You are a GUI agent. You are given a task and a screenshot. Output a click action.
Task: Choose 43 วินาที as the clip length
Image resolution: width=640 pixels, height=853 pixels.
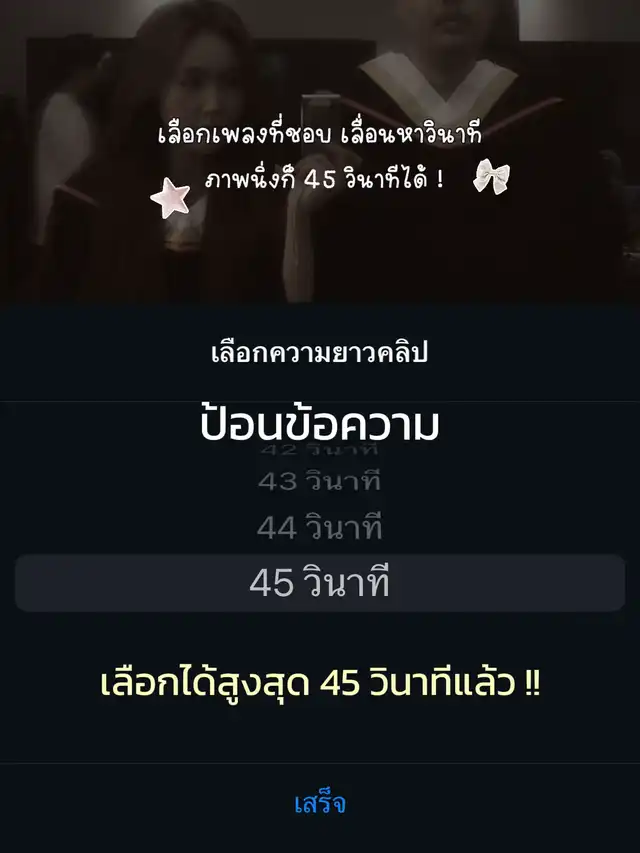(x=319, y=481)
